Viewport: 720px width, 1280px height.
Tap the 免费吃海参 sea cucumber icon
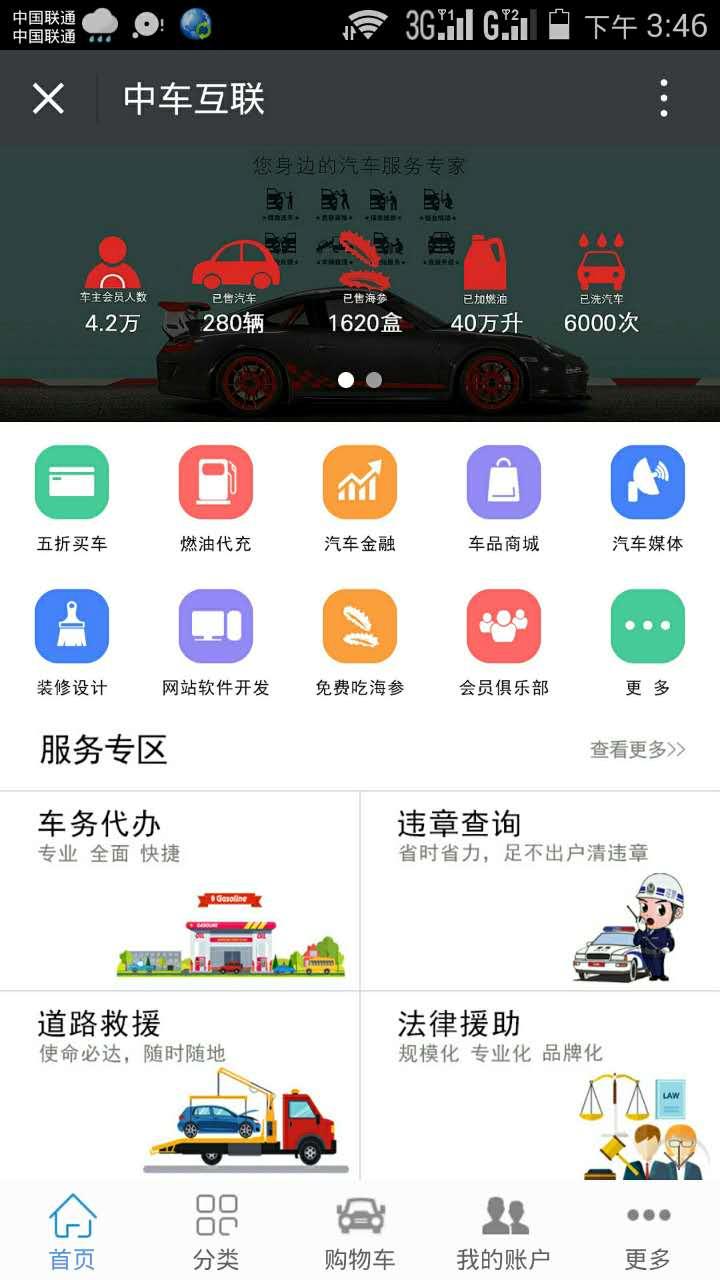(360, 626)
